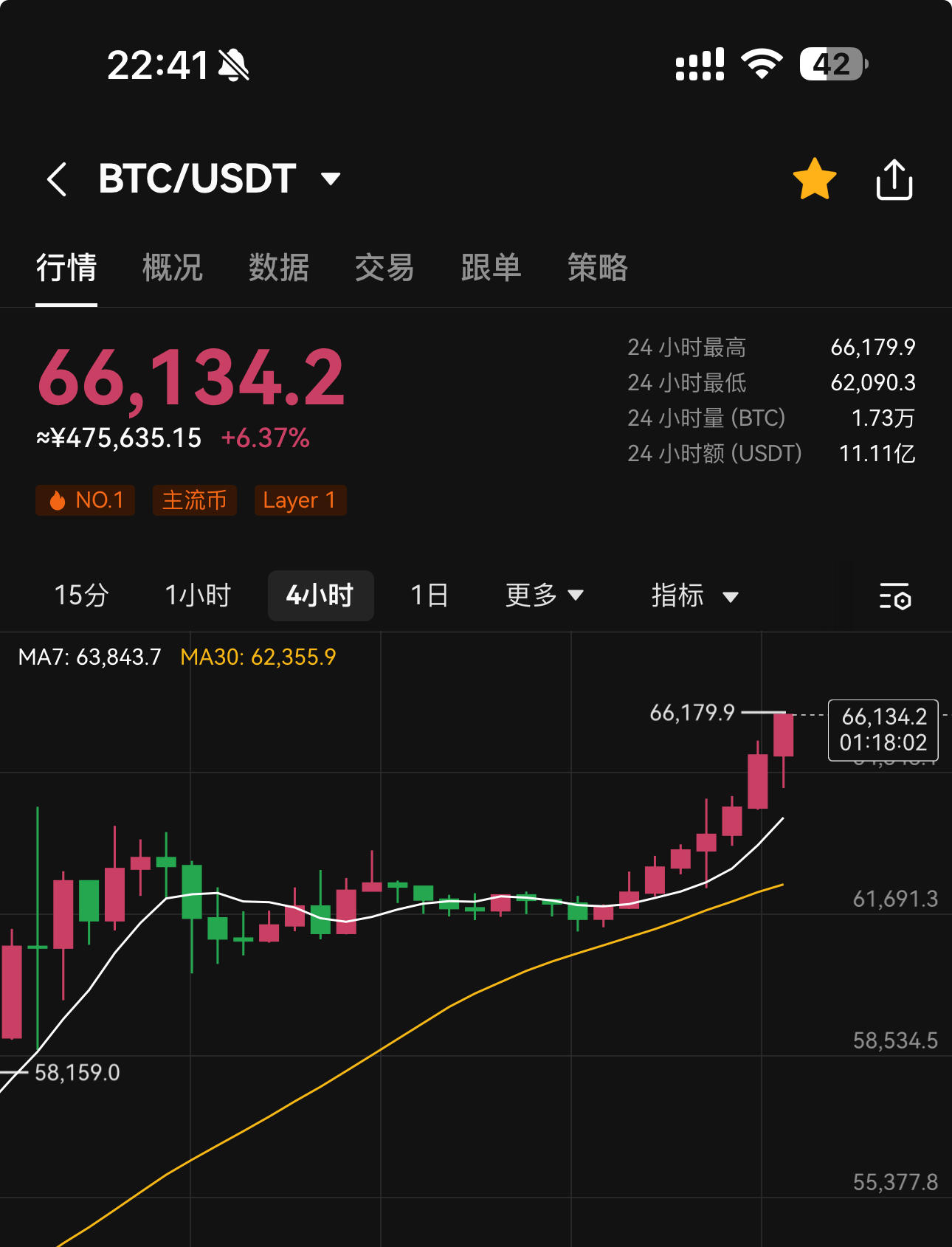Expand the 更多 timeframe dropdown
Screen dimensions: 952x1247
pos(545,595)
